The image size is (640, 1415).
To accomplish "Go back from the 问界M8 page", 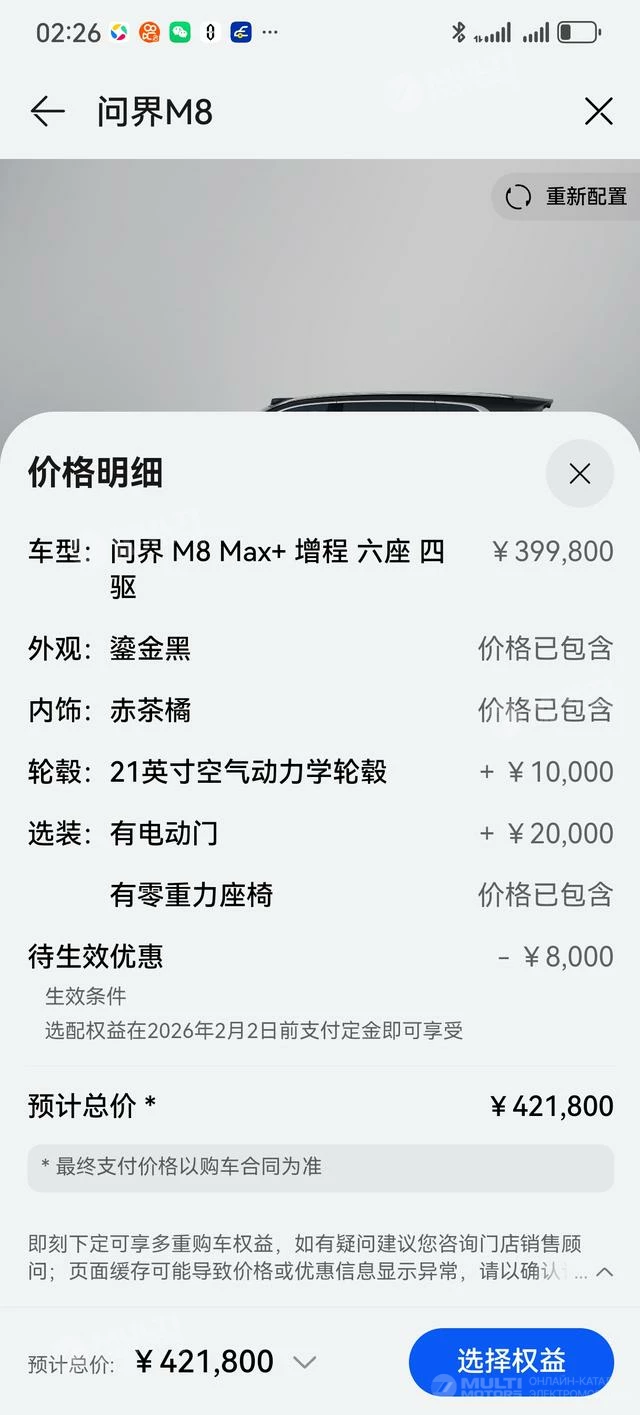I will [x=47, y=111].
